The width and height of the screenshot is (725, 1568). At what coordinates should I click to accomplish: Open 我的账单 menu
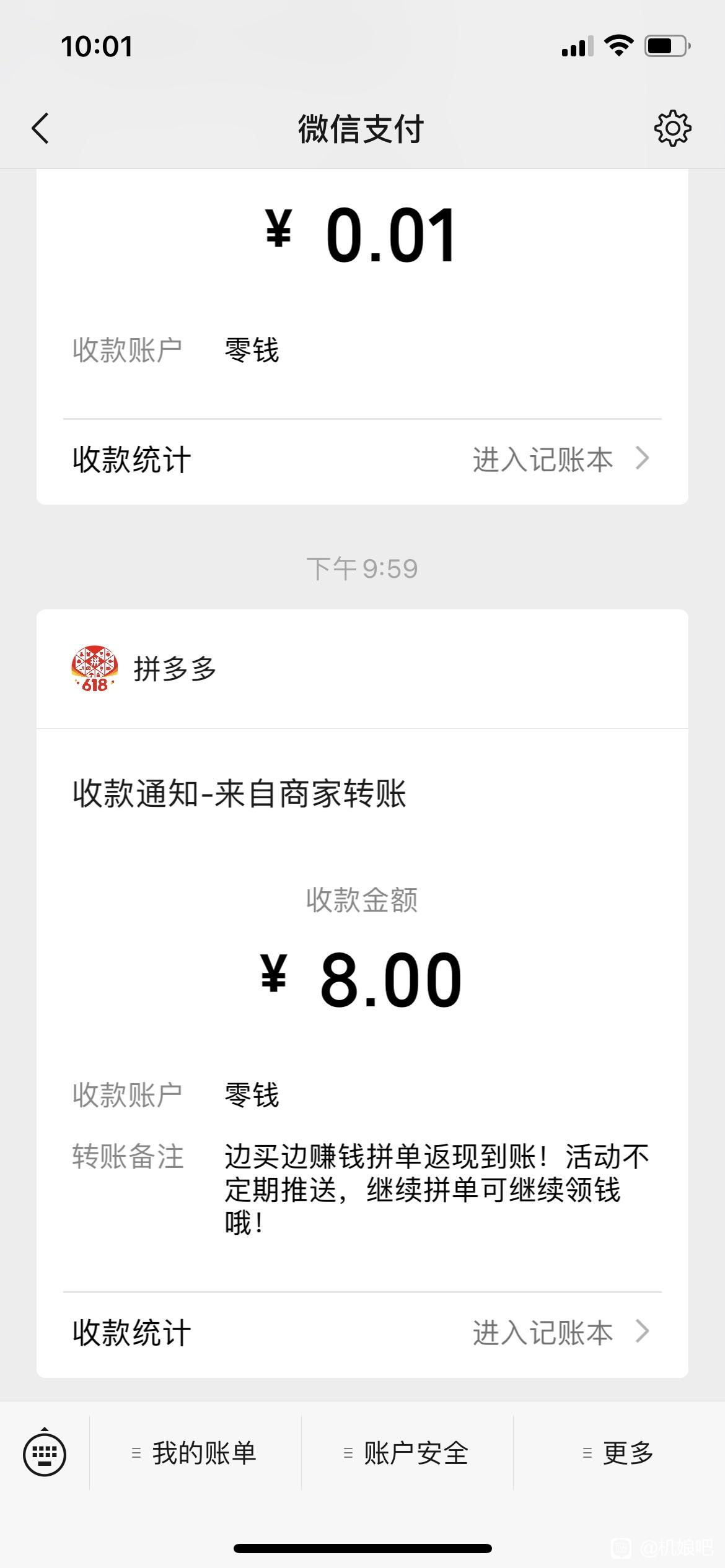[195, 1453]
